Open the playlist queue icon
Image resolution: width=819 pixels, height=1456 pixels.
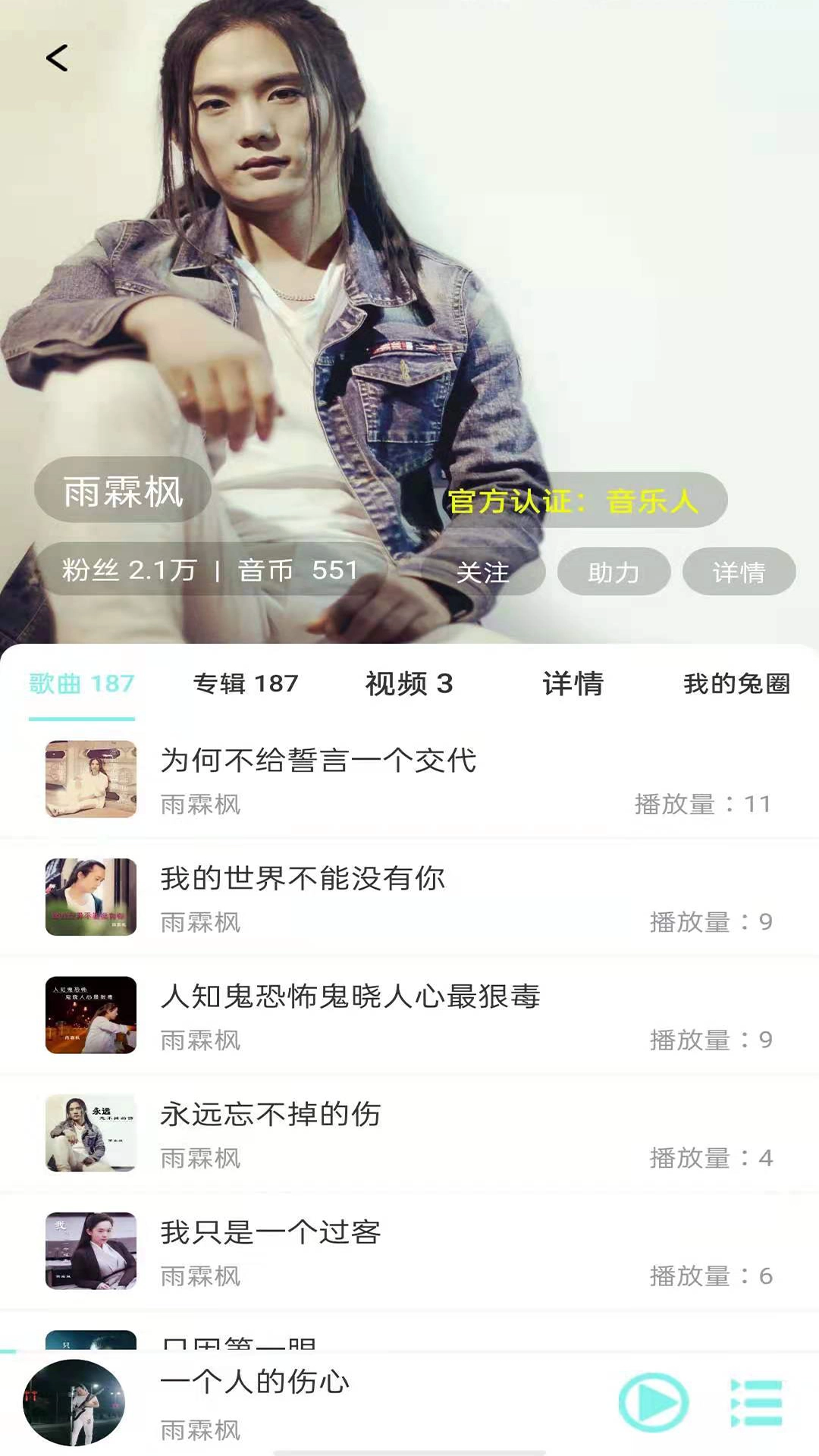(756, 1402)
